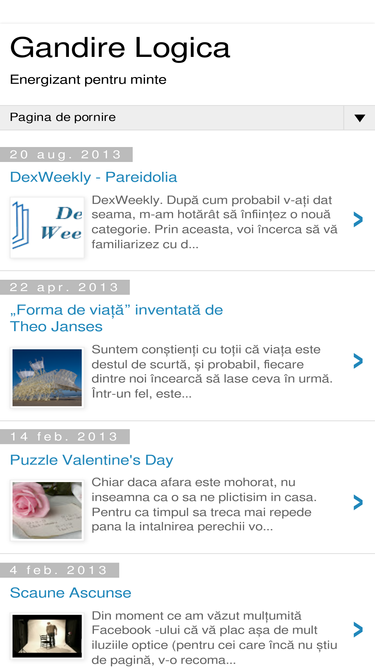Open the Gandire Logica blog title
The height and width of the screenshot is (667, 375).
(120, 48)
